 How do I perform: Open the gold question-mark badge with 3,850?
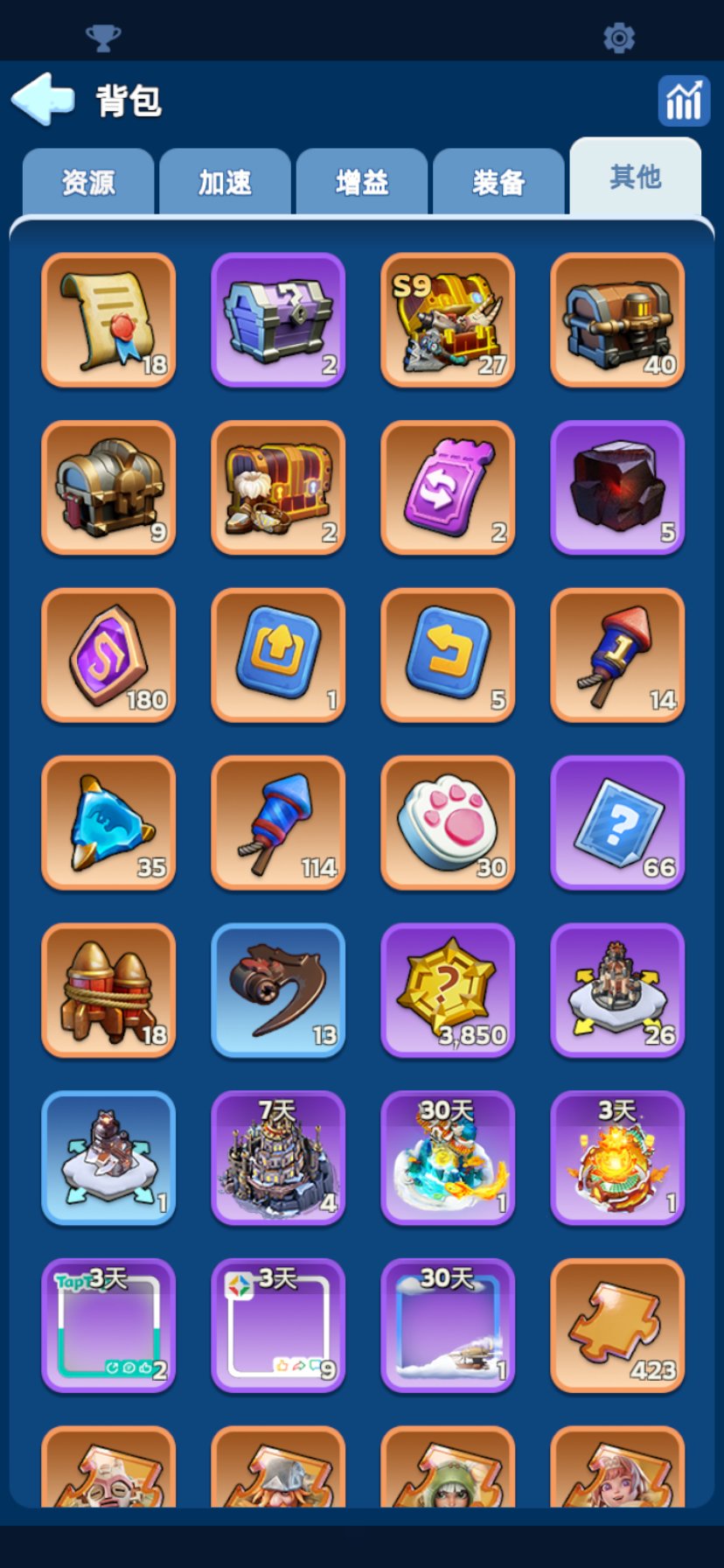pos(448,990)
